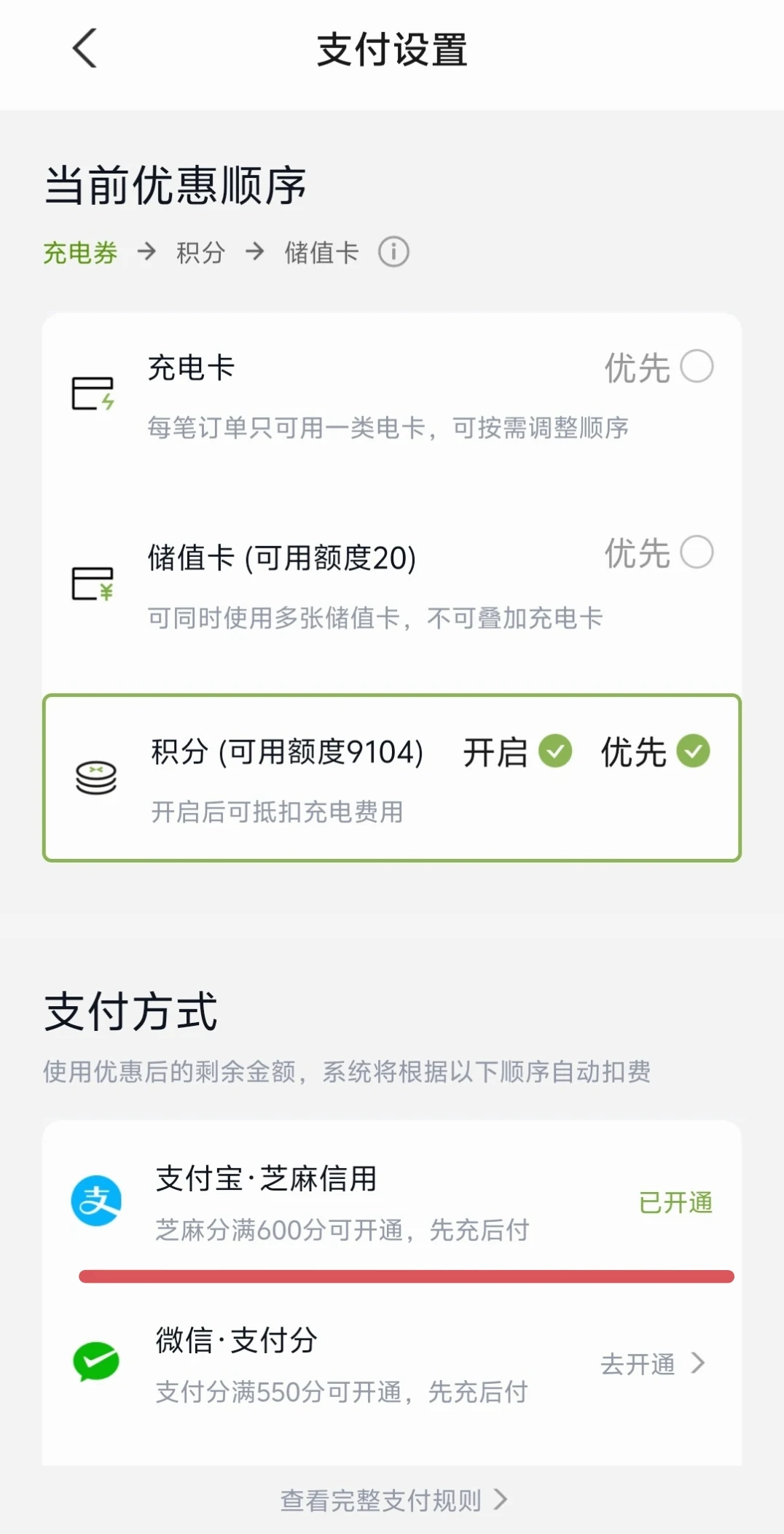The height and width of the screenshot is (1534, 784).
Task: View 查看完整支付规则 link
Action: click(x=393, y=1500)
